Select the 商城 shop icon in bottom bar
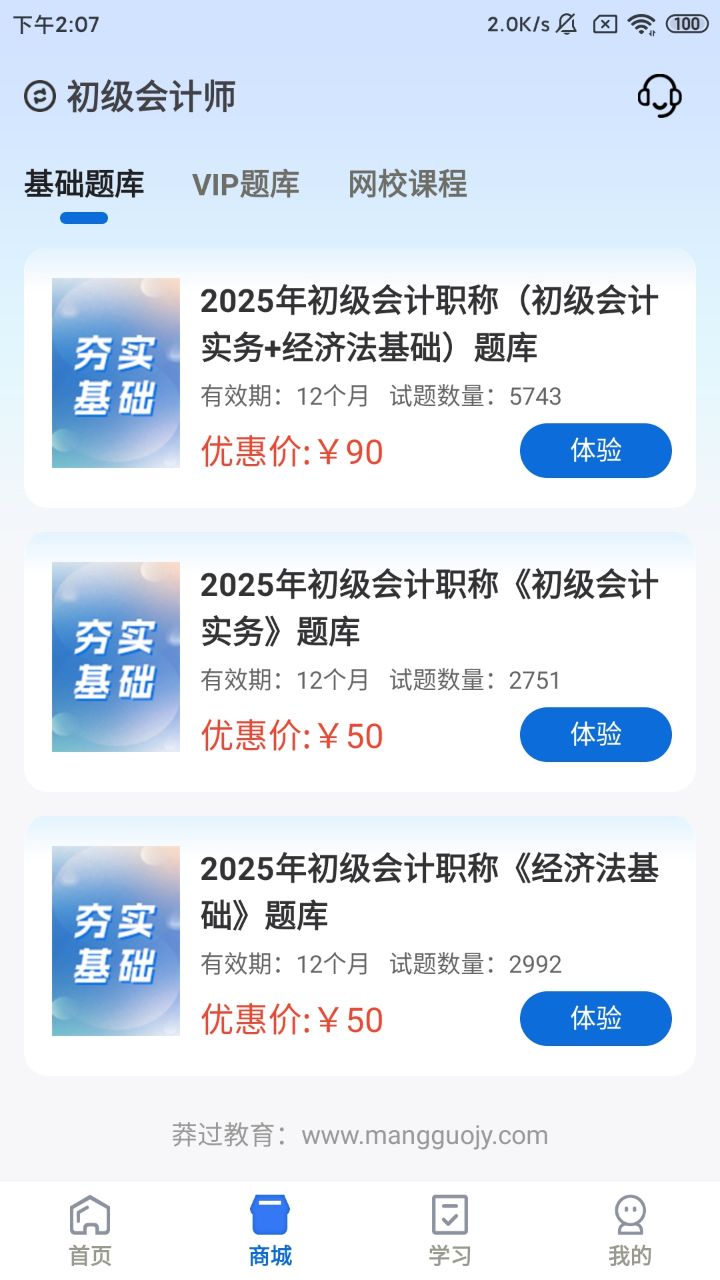720x1280 pixels. (269, 1214)
